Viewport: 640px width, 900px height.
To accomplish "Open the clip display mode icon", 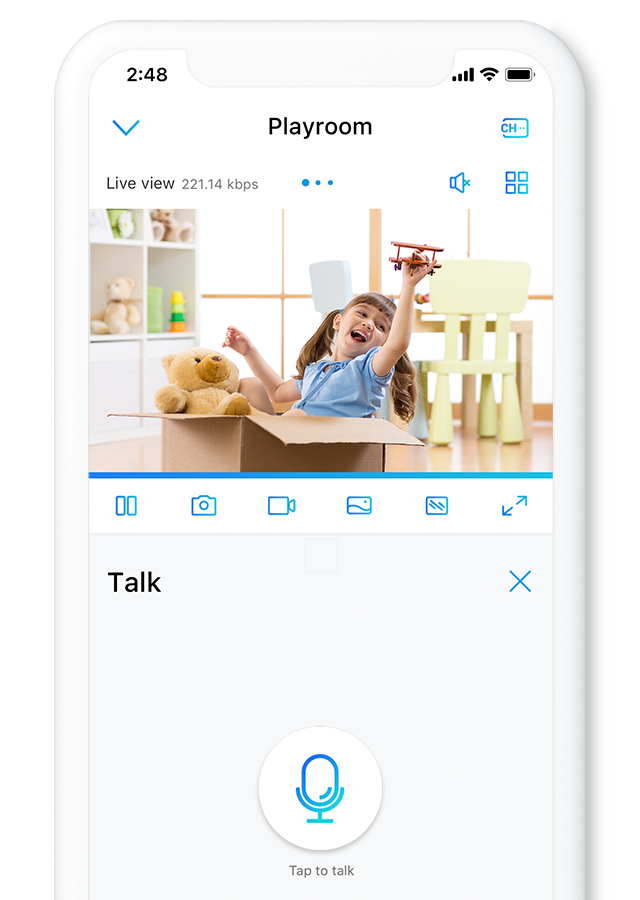I will tap(436, 506).
